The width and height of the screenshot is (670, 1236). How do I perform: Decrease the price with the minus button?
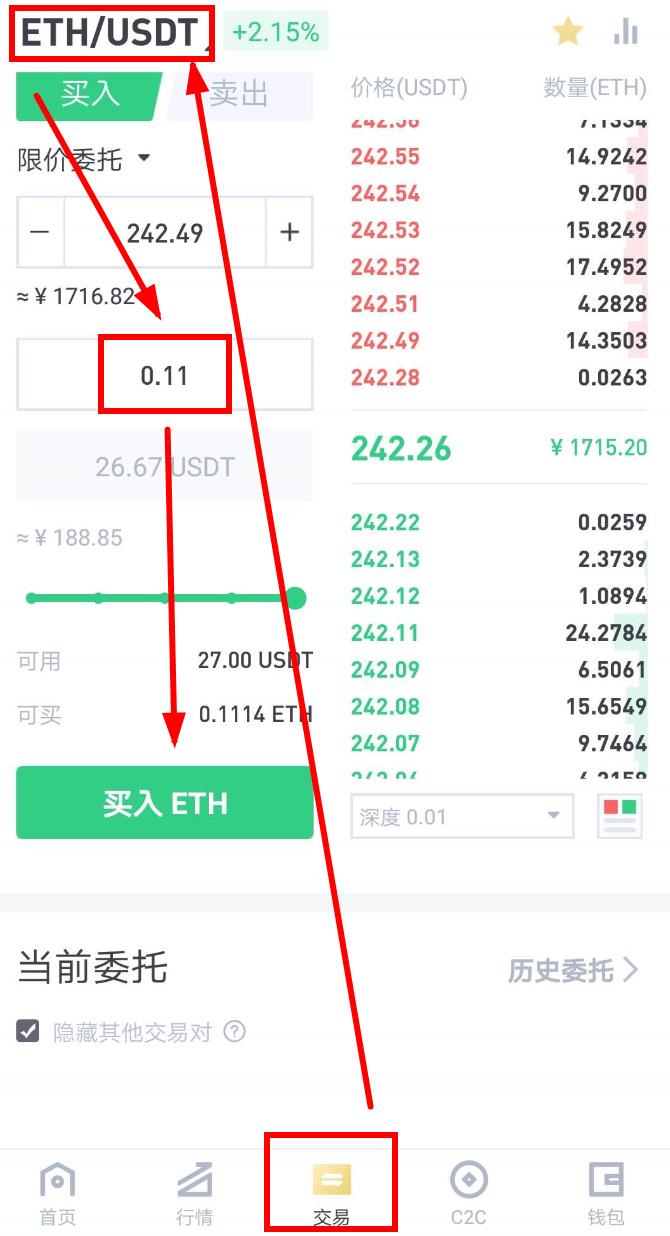click(x=40, y=233)
